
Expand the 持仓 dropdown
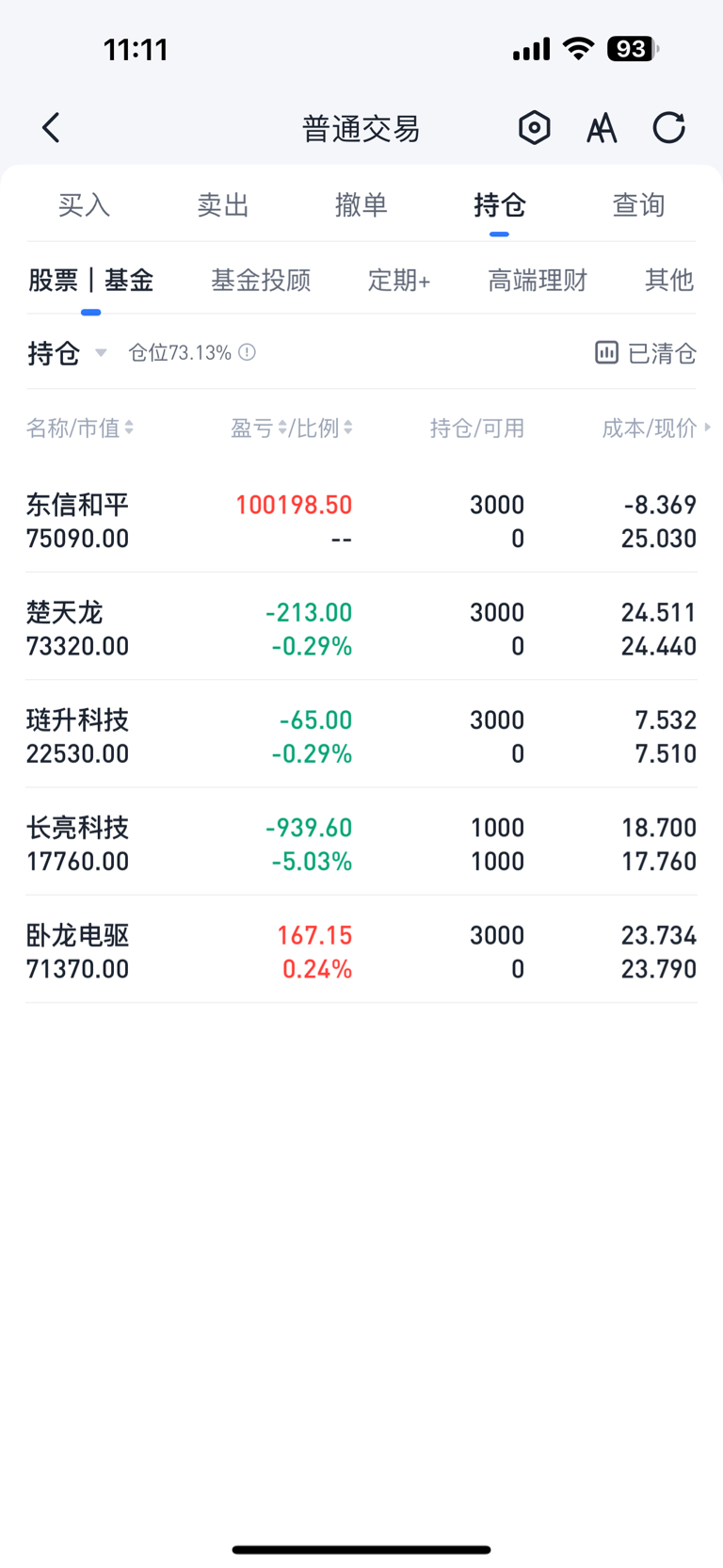[x=67, y=353]
